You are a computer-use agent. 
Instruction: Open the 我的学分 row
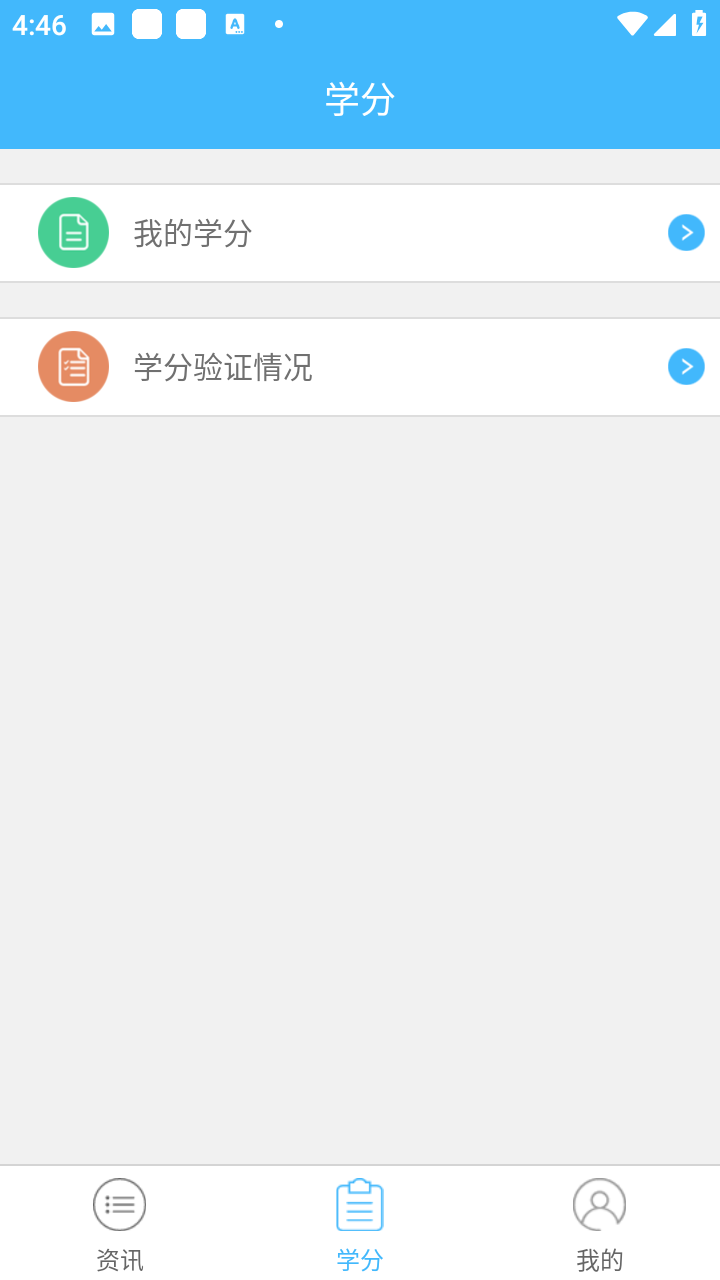coord(360,233)
